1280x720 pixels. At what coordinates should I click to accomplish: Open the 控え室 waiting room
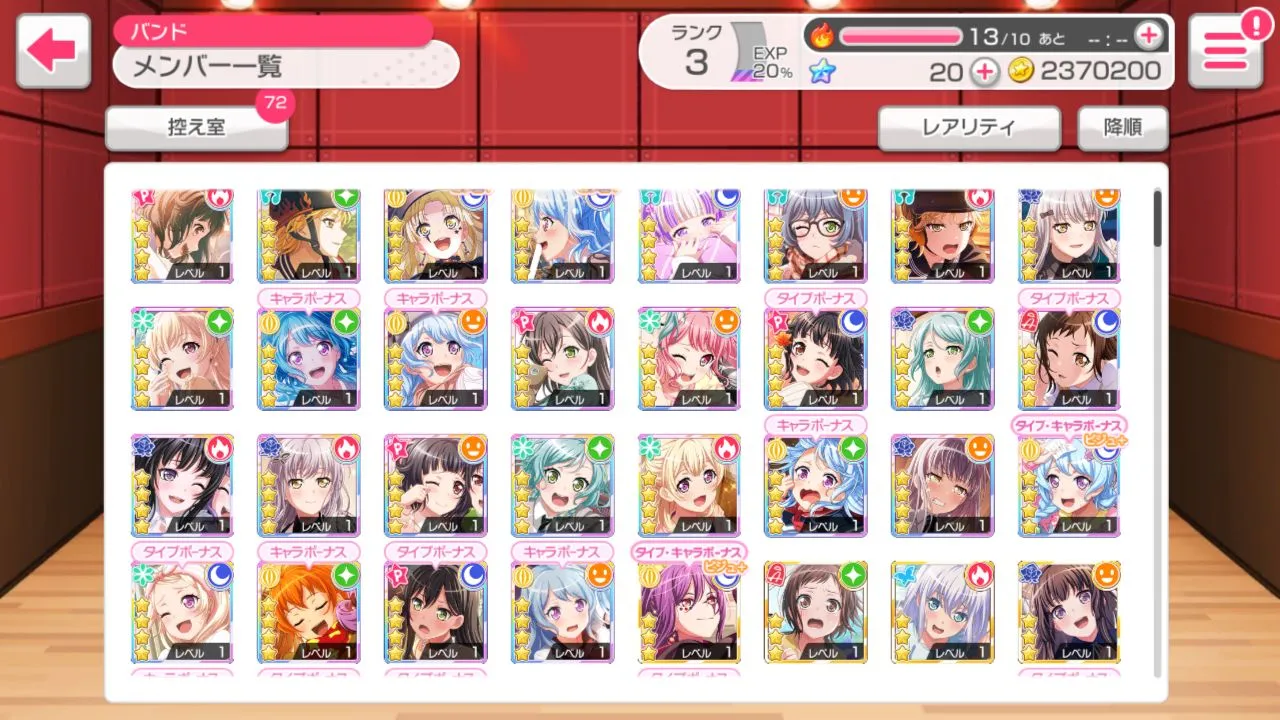tap(196, 129)
